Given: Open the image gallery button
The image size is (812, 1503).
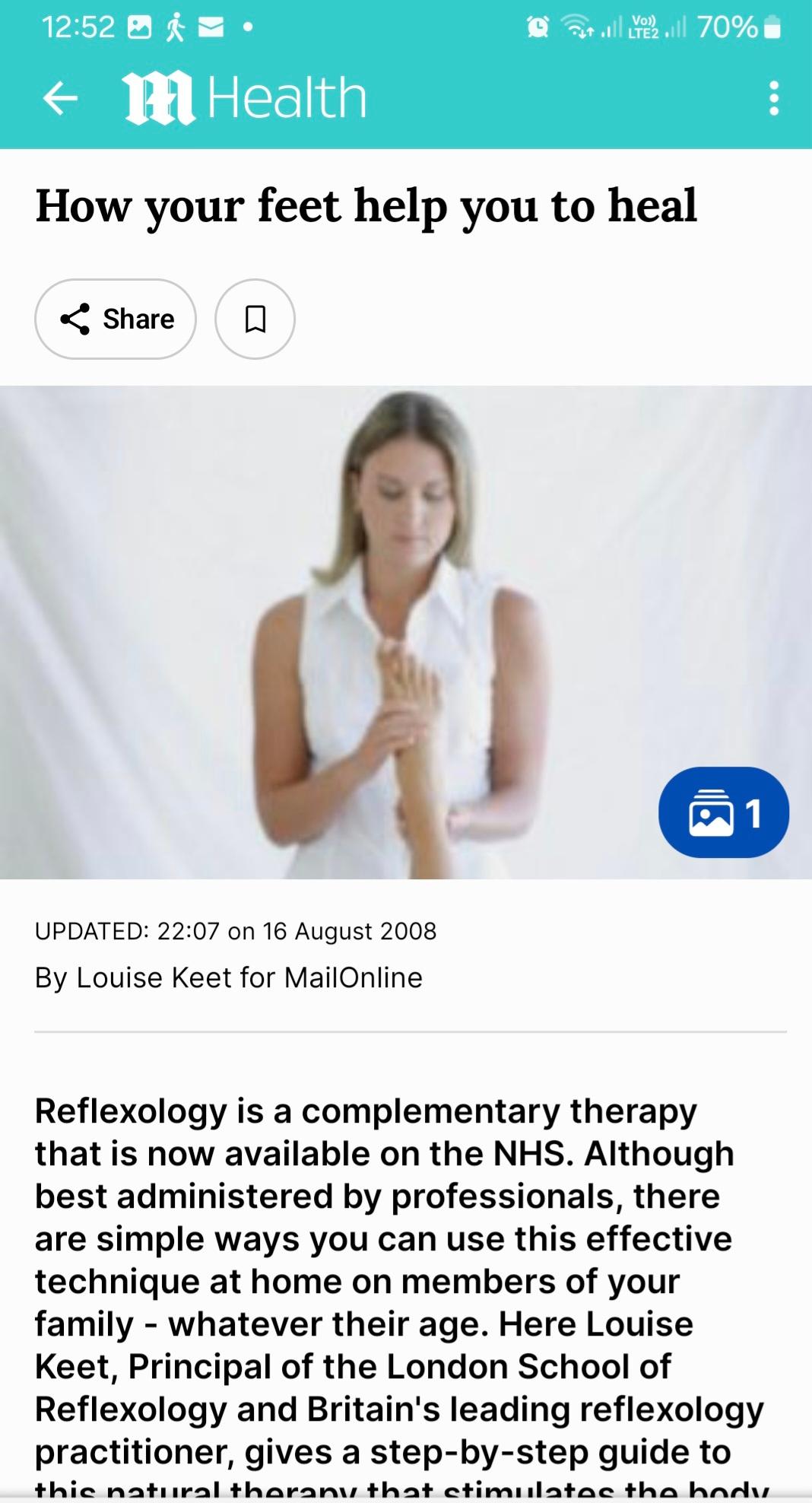Looking at the screenshot, I should coord(723,812).
